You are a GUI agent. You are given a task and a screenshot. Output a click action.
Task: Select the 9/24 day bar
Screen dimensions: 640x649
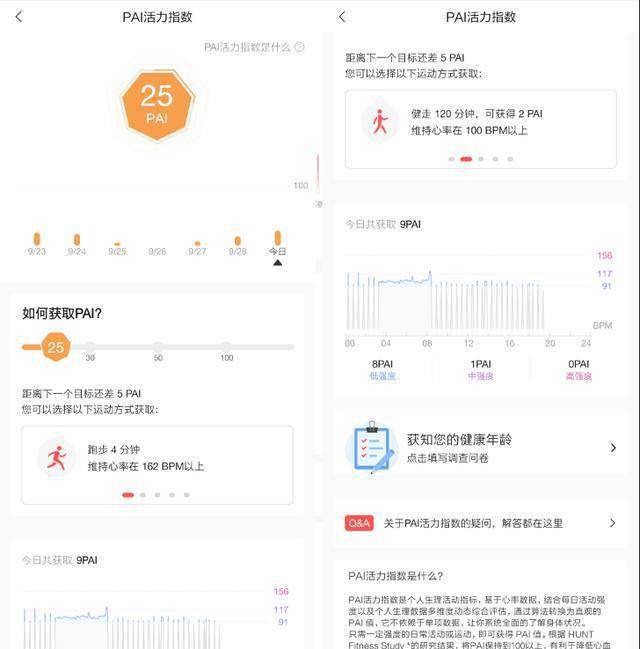(77, 241)
